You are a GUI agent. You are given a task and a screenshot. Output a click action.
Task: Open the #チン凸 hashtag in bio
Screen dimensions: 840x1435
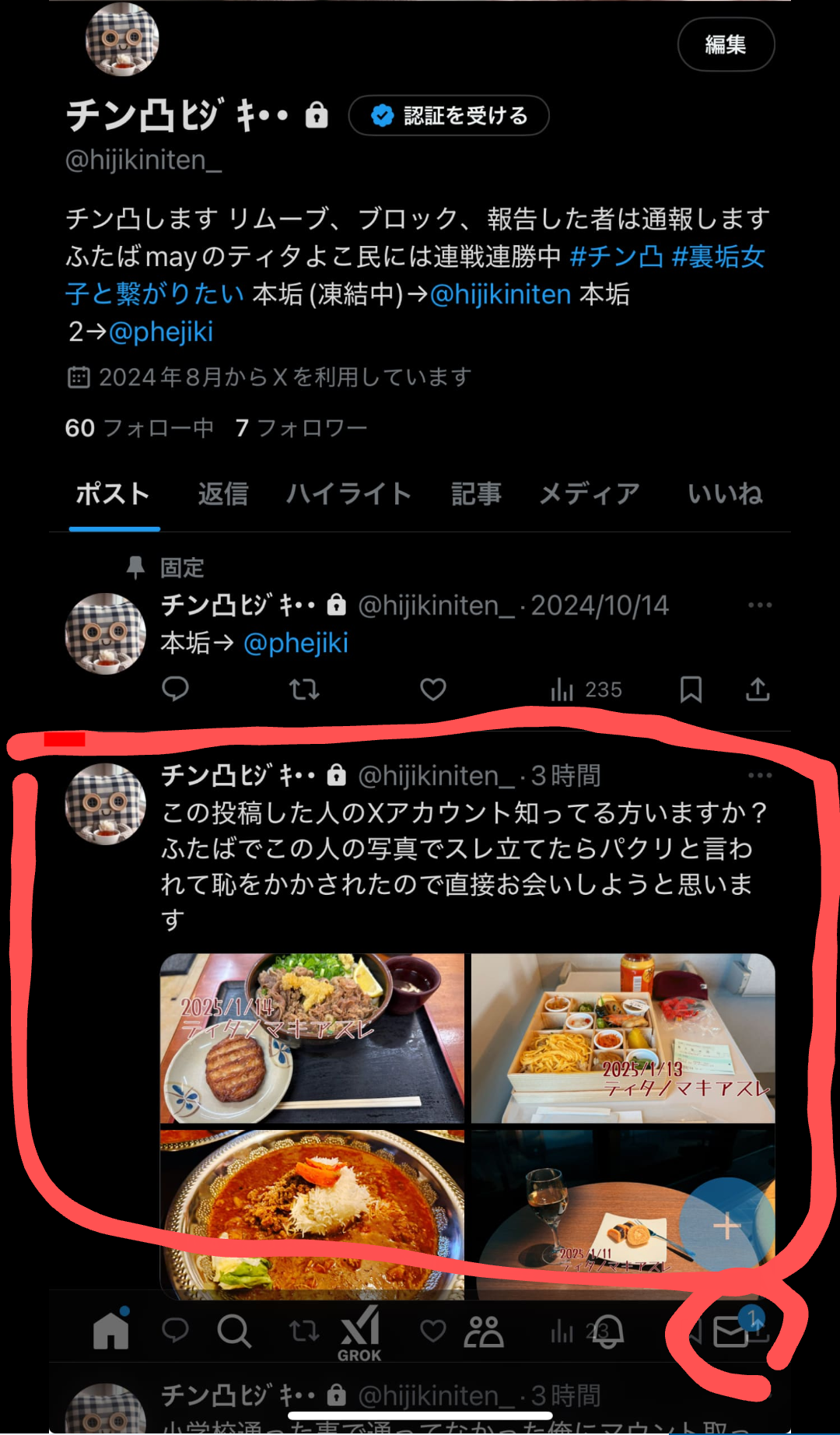pyautogui.click(x=616, y=257)
